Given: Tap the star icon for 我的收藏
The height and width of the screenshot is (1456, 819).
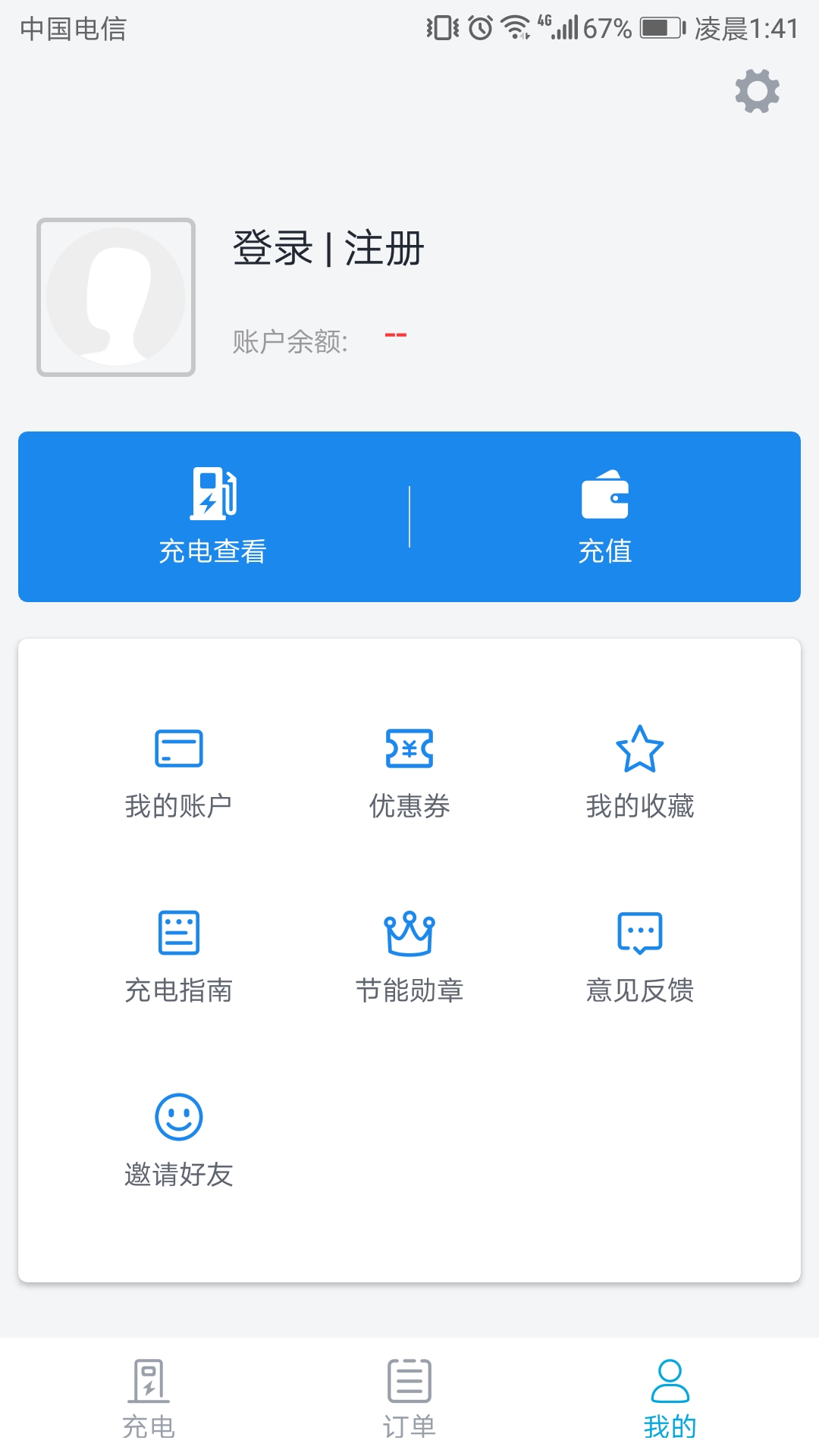Looking at the screenshot, I should point(641,749).
